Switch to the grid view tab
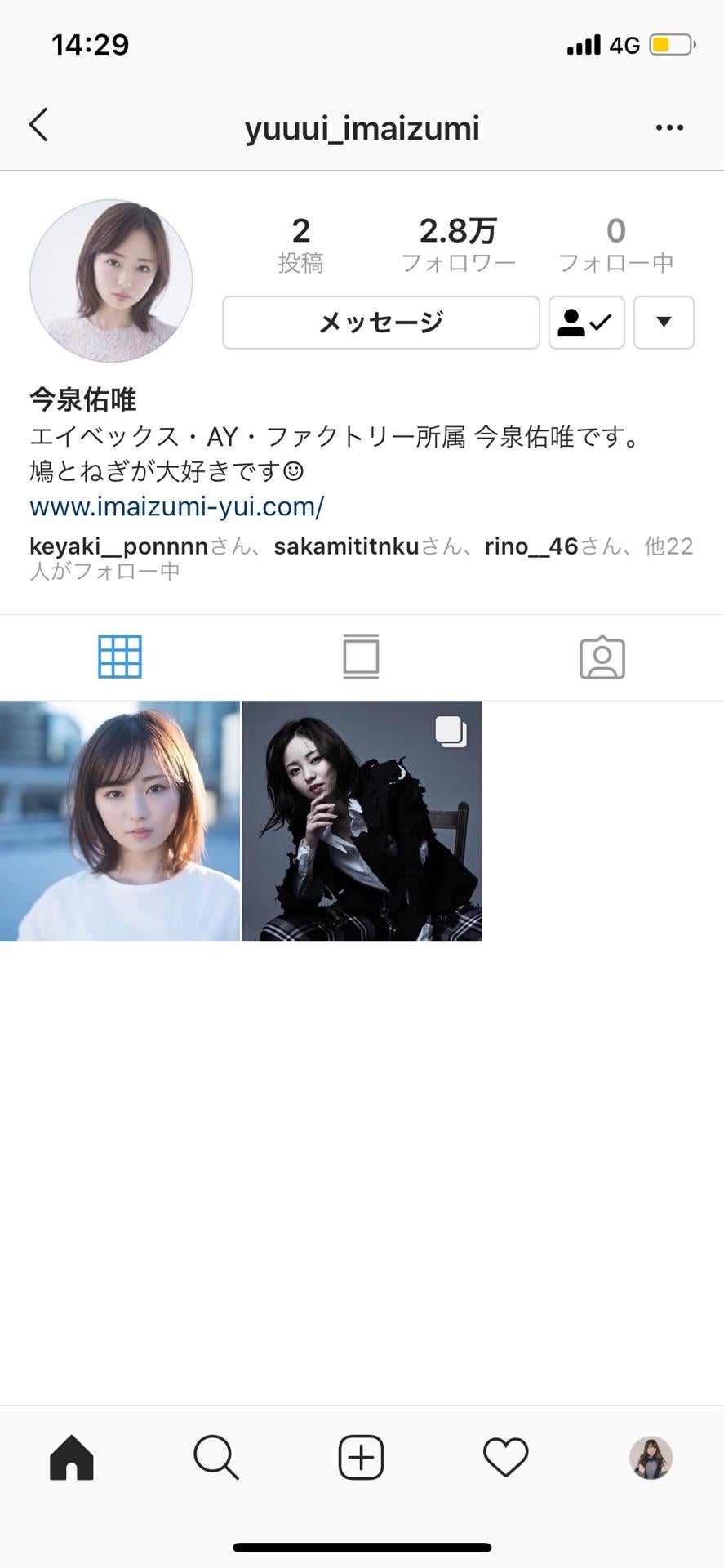 click(120, 657)
